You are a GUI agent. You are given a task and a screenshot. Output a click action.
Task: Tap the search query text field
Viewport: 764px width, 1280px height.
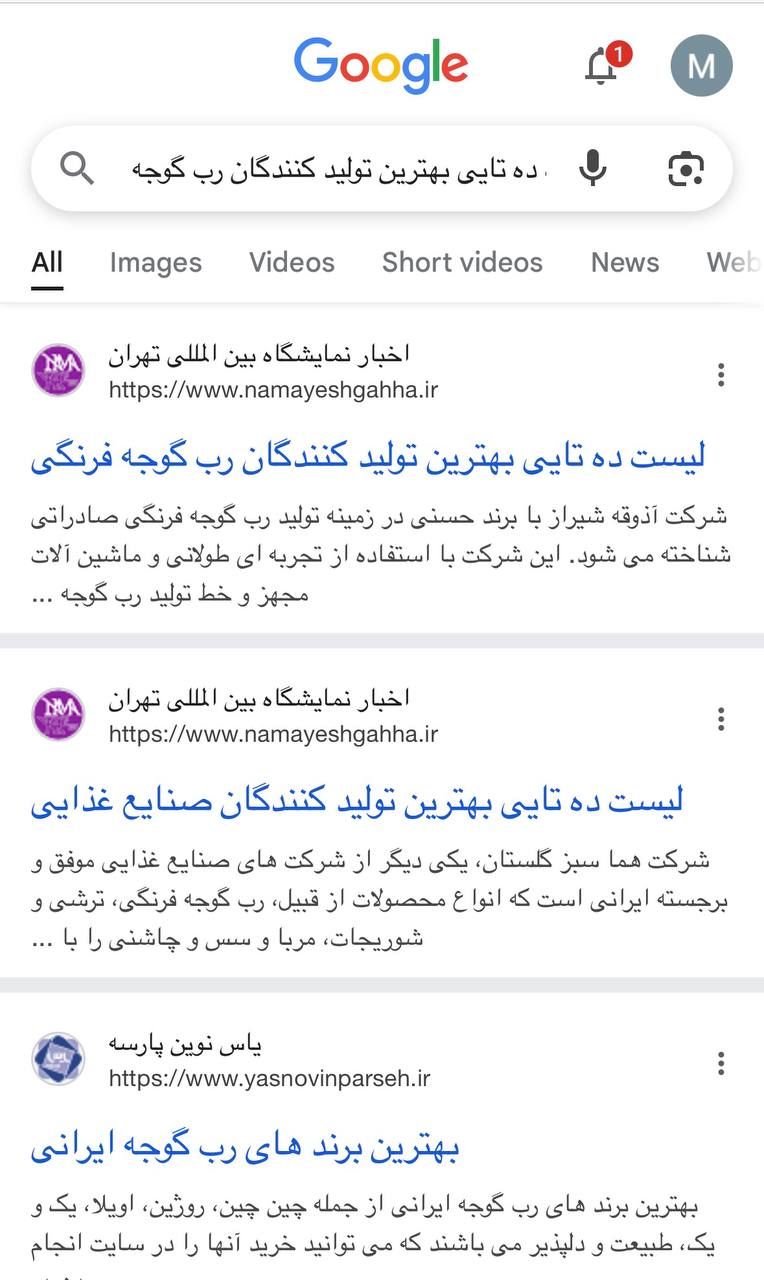tap(340, 169)
